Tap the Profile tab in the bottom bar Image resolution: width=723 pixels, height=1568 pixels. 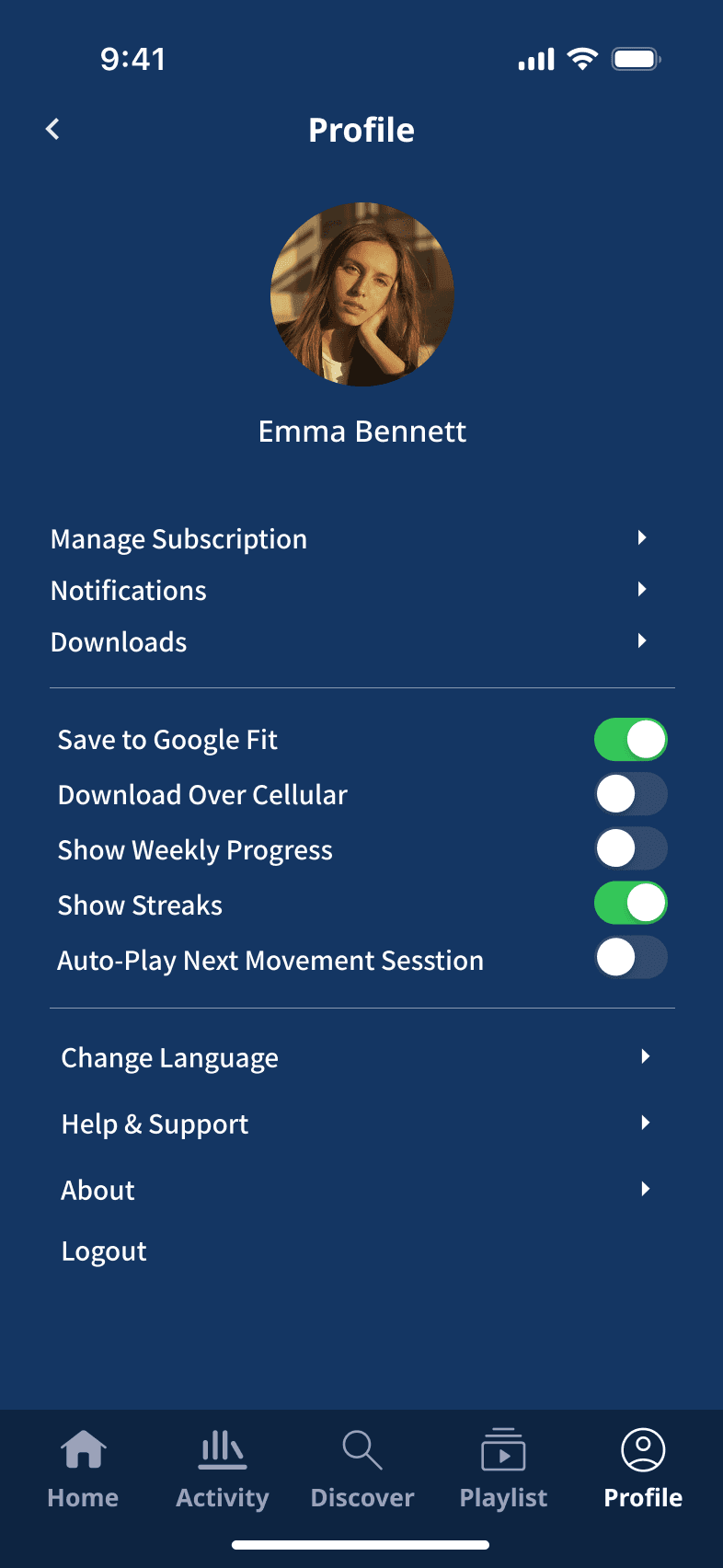pyautogui.click(x=643, y=1470)
